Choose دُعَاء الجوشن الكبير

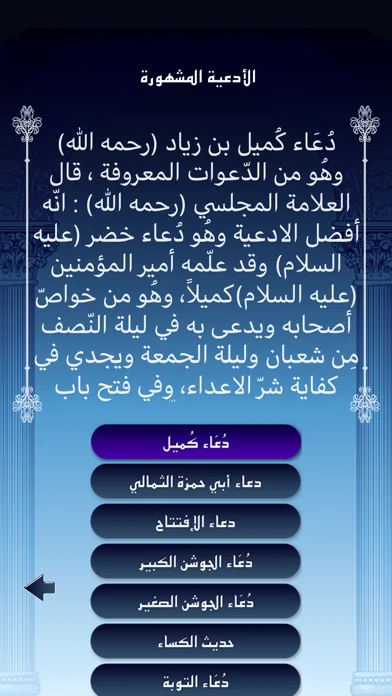196,562
